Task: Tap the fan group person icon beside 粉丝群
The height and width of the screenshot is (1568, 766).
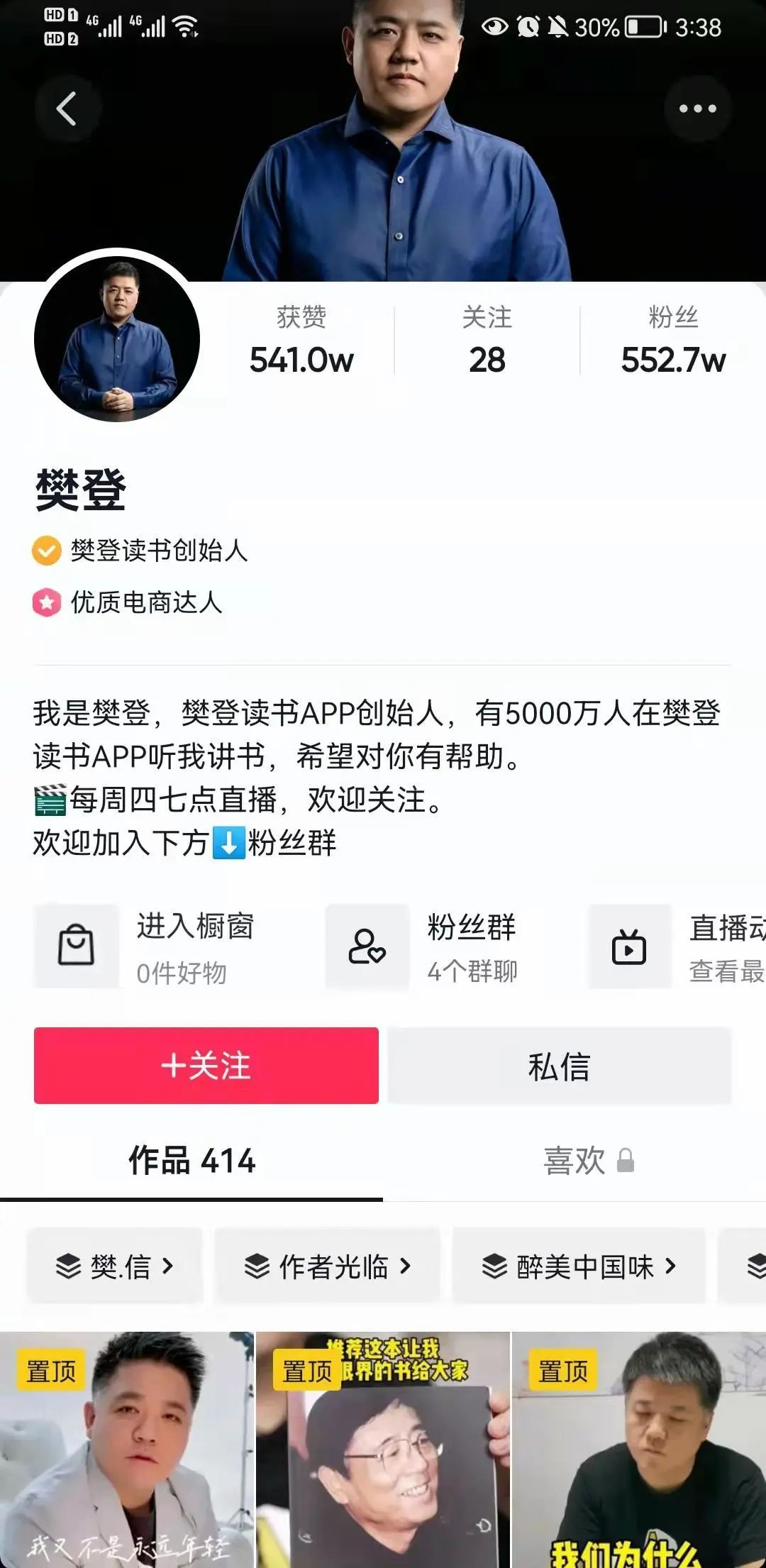Action: tap(366, 947)
